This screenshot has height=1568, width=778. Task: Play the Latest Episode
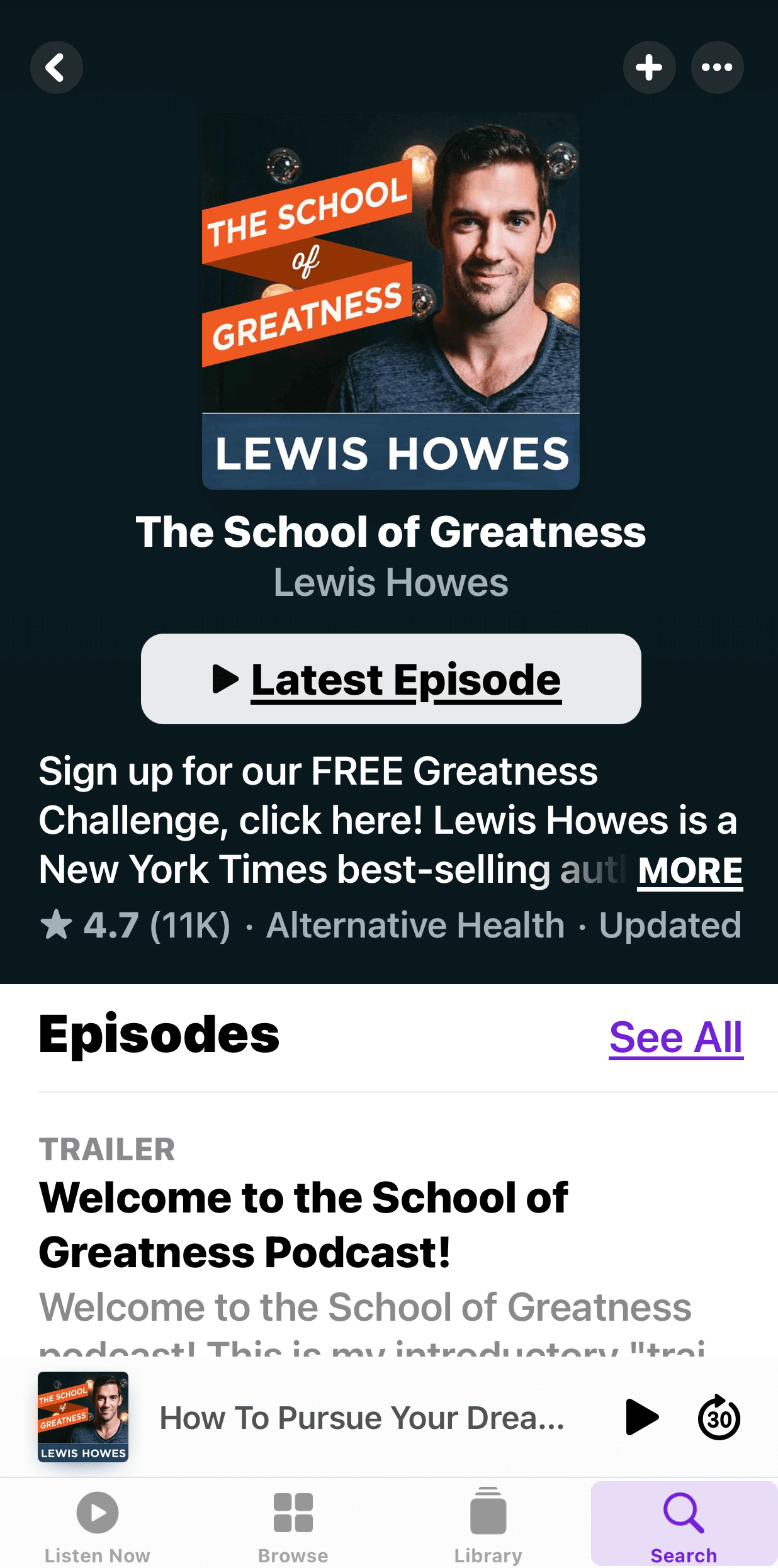click(391, 679)
